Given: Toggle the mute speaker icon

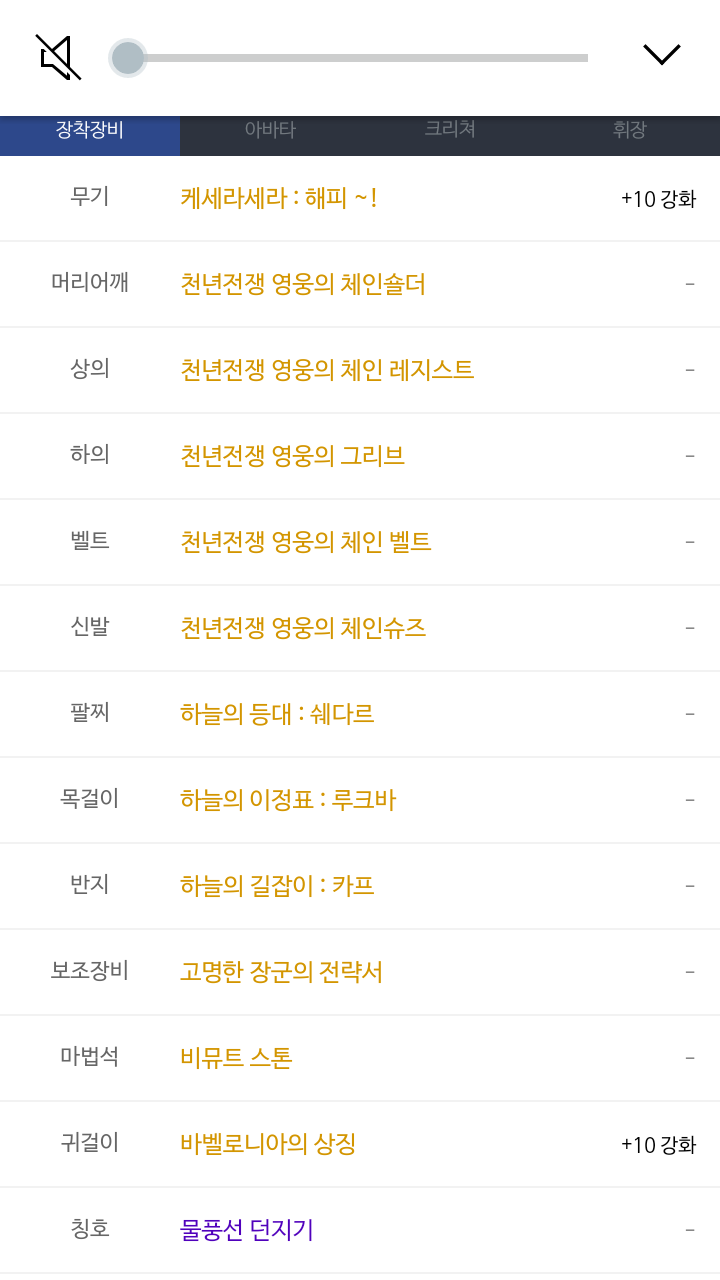Looking at the screenshot, I should point(58,57).
